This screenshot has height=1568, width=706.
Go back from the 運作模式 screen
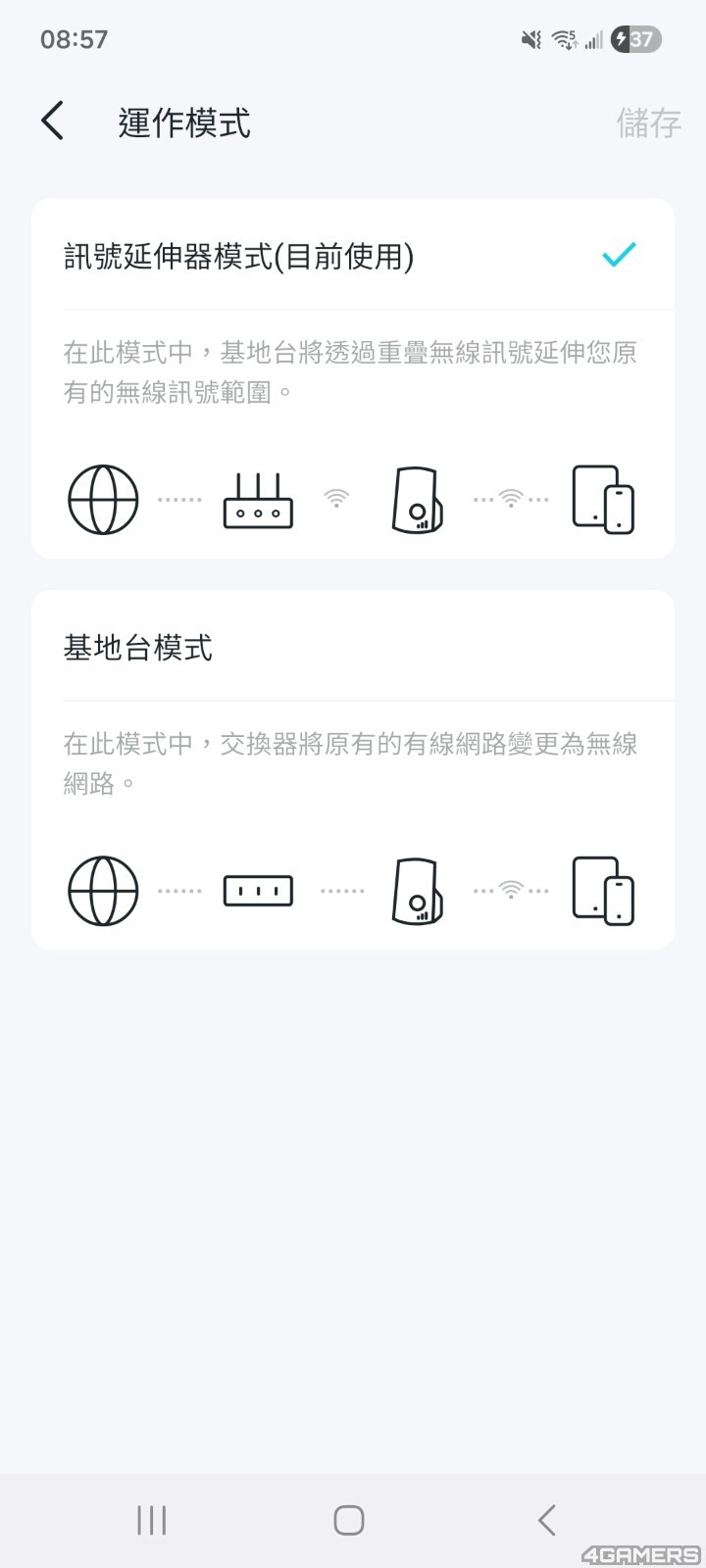(53, 122)
